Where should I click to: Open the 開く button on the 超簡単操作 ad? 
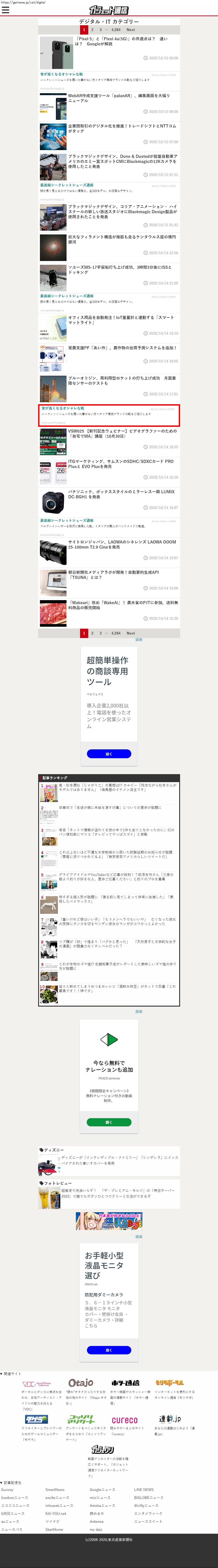coord(109,754)
